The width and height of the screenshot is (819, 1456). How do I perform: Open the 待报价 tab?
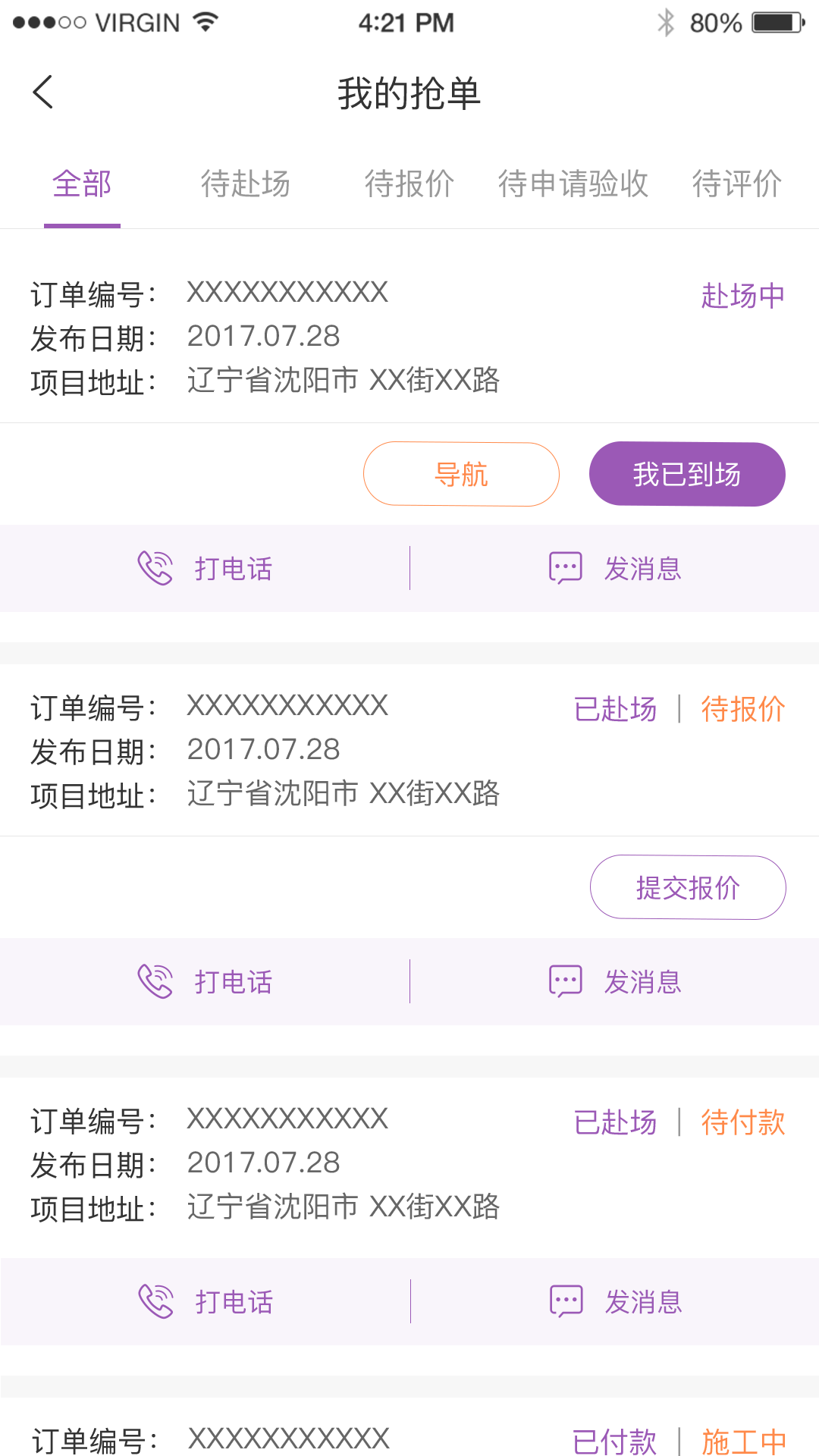tap(409, 184)
